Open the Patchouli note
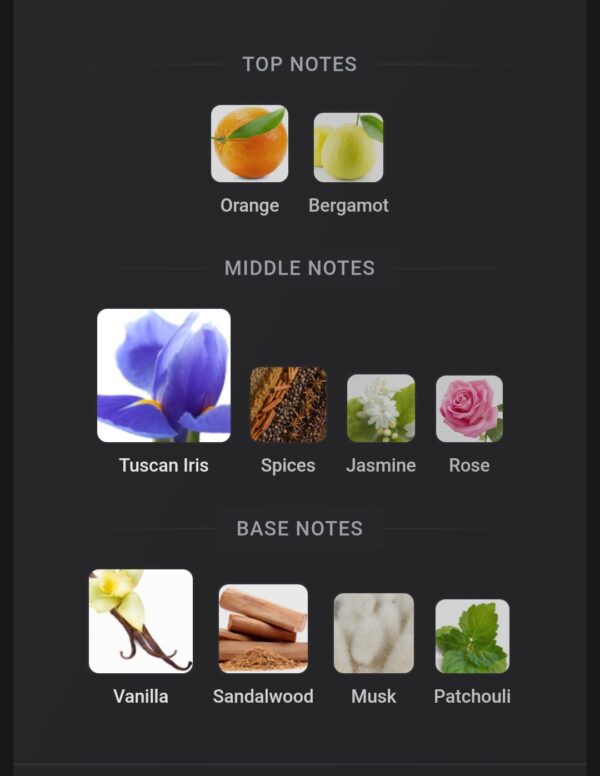Viewport: 600px width, 776px height. pyautogui.click(x=472, y=636)
